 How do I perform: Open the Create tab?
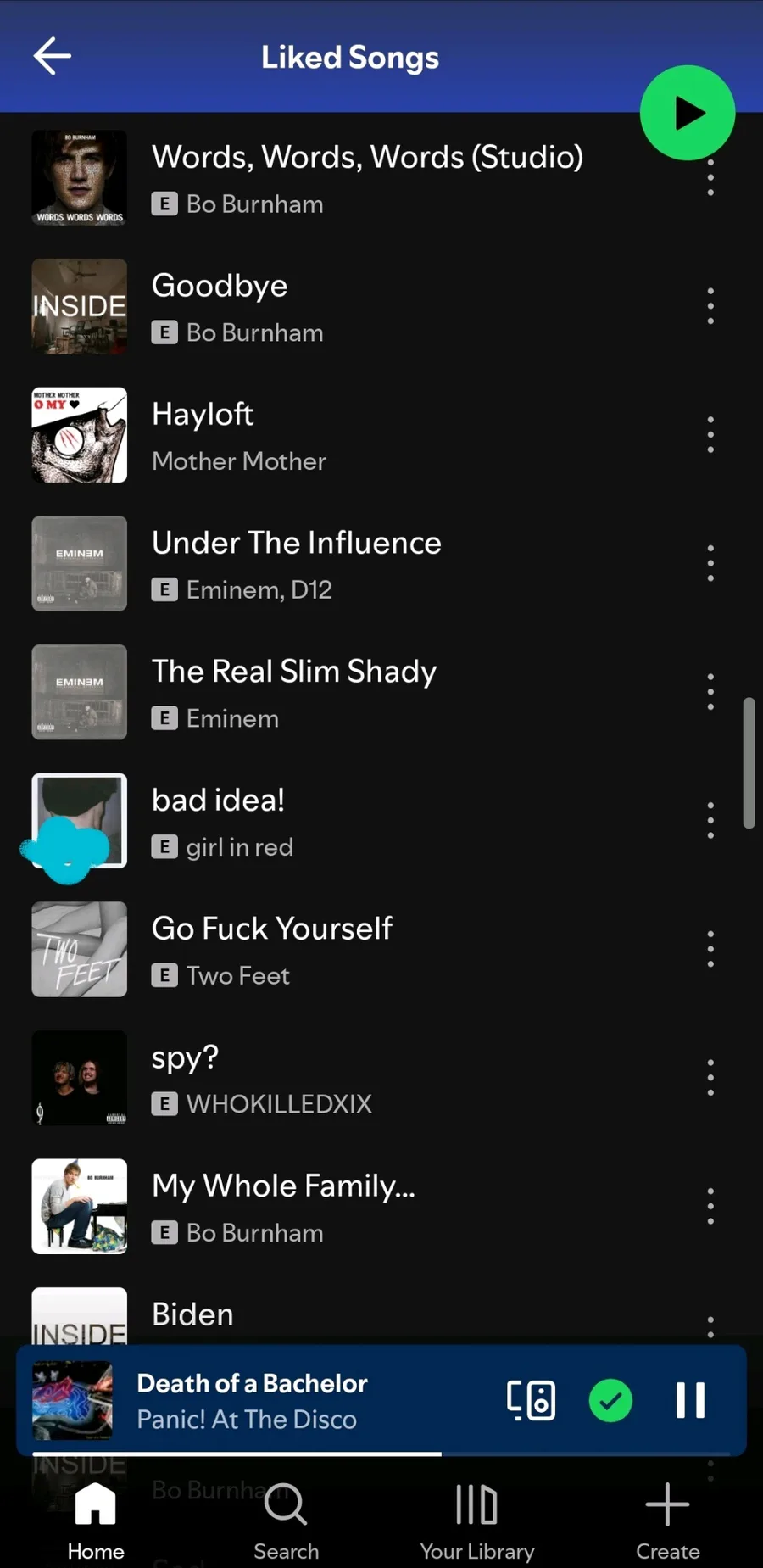pos(668,1521)
